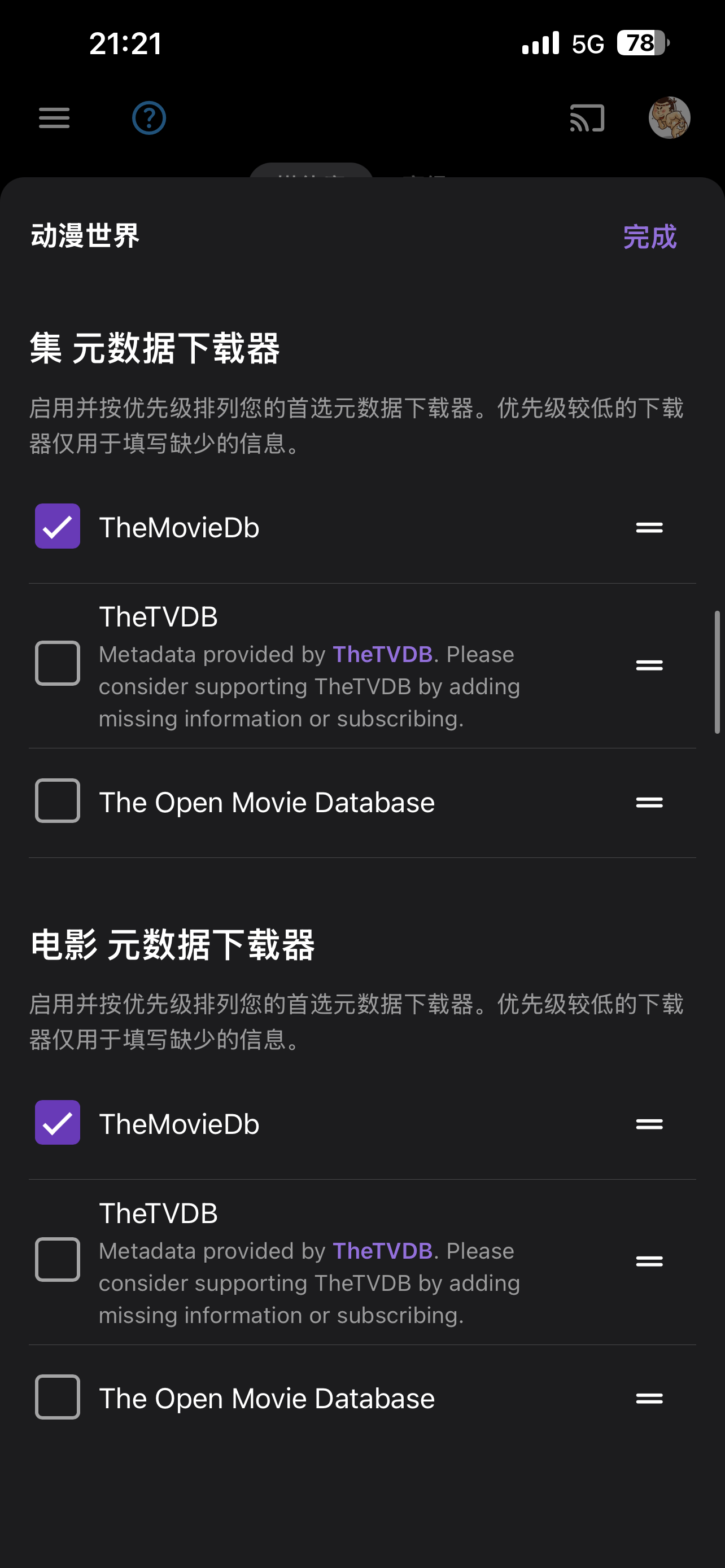Open the cast to device icon
Image resolution: width=725 pixels, height=1568 pixels.
tap(587, 118)
